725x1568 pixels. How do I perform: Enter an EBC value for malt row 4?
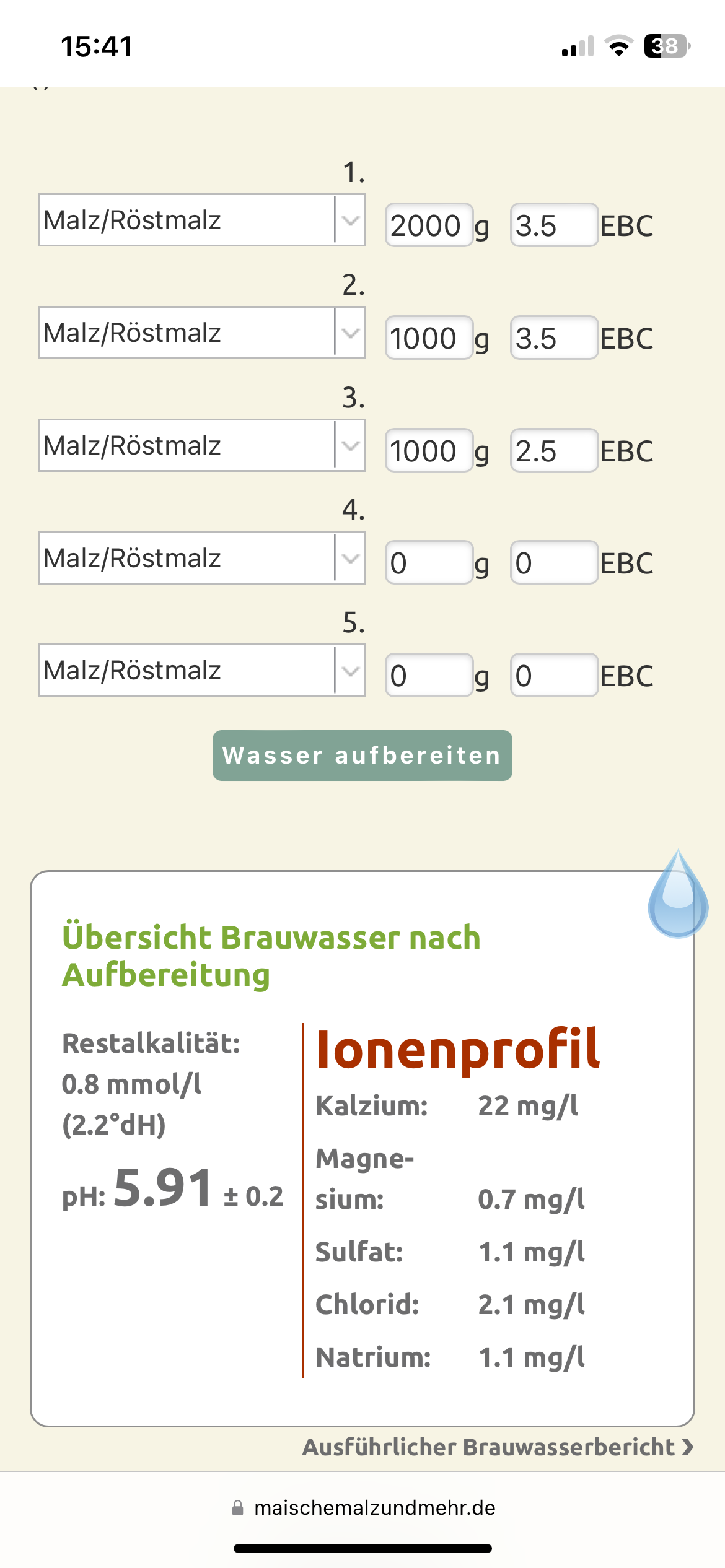[553, 563]
